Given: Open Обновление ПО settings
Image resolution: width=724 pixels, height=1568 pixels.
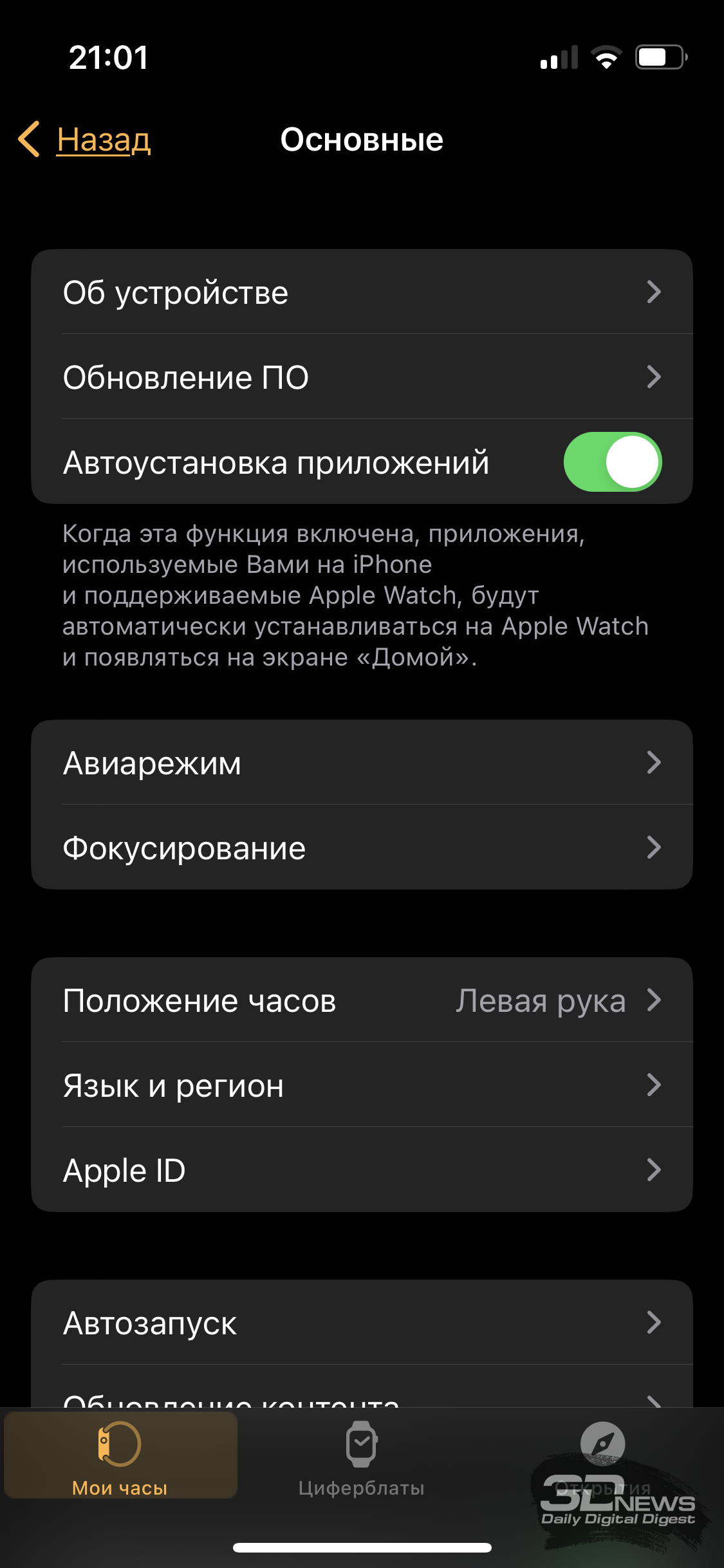Looking at the screenshot, I should point(362,377).
